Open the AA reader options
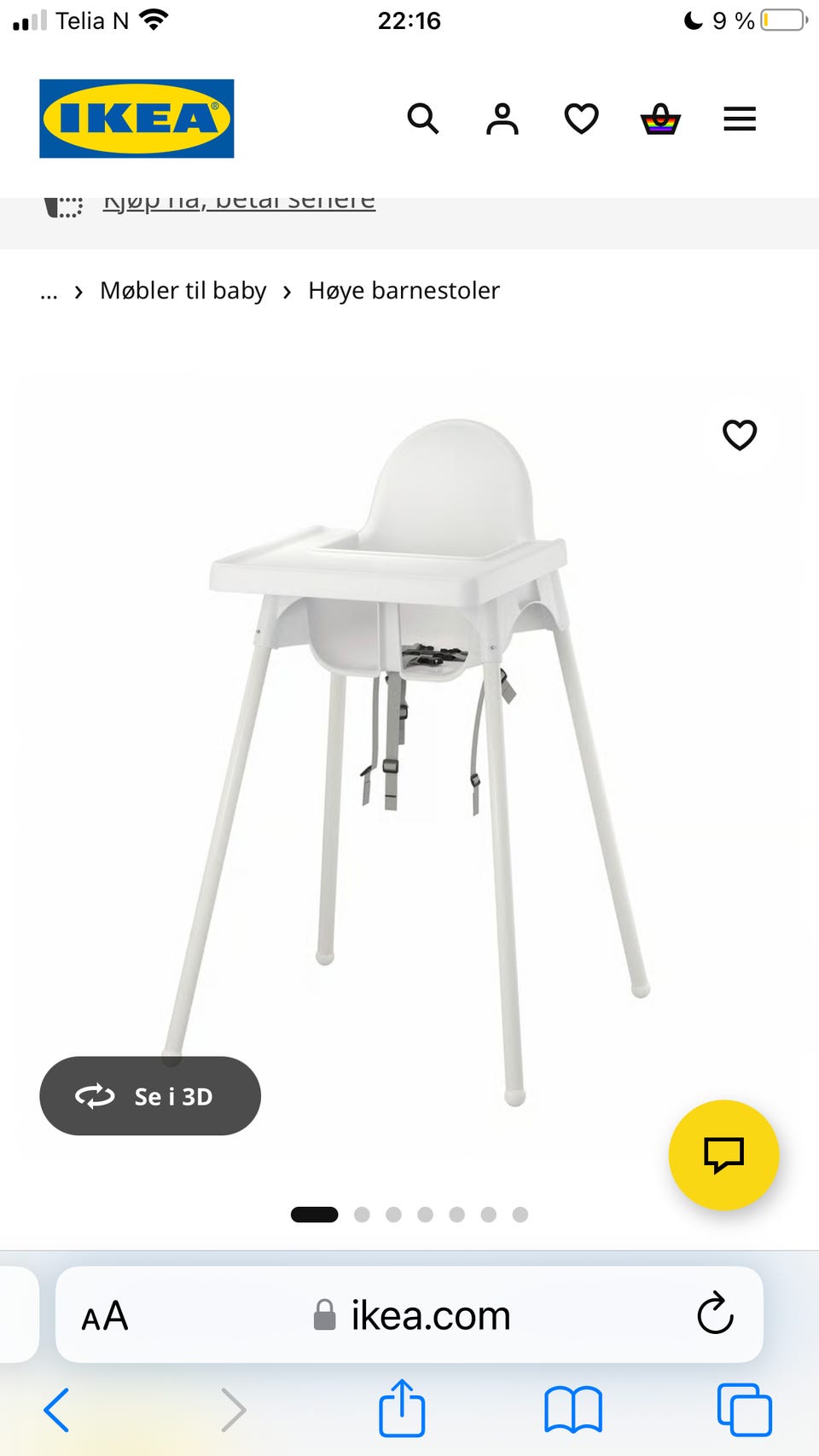 coord(105,1316)
